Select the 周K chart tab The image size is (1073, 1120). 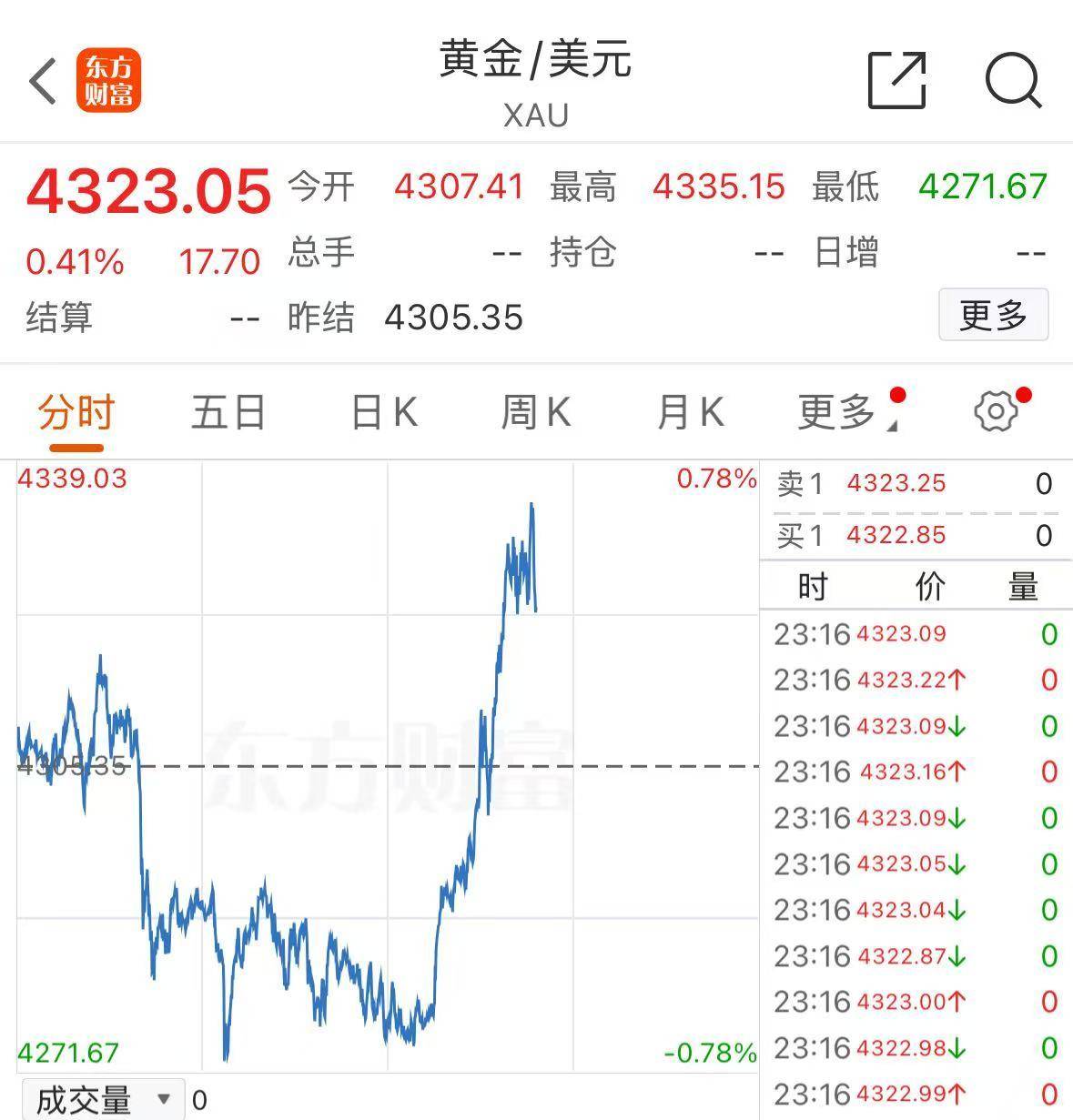coord(536,412)
